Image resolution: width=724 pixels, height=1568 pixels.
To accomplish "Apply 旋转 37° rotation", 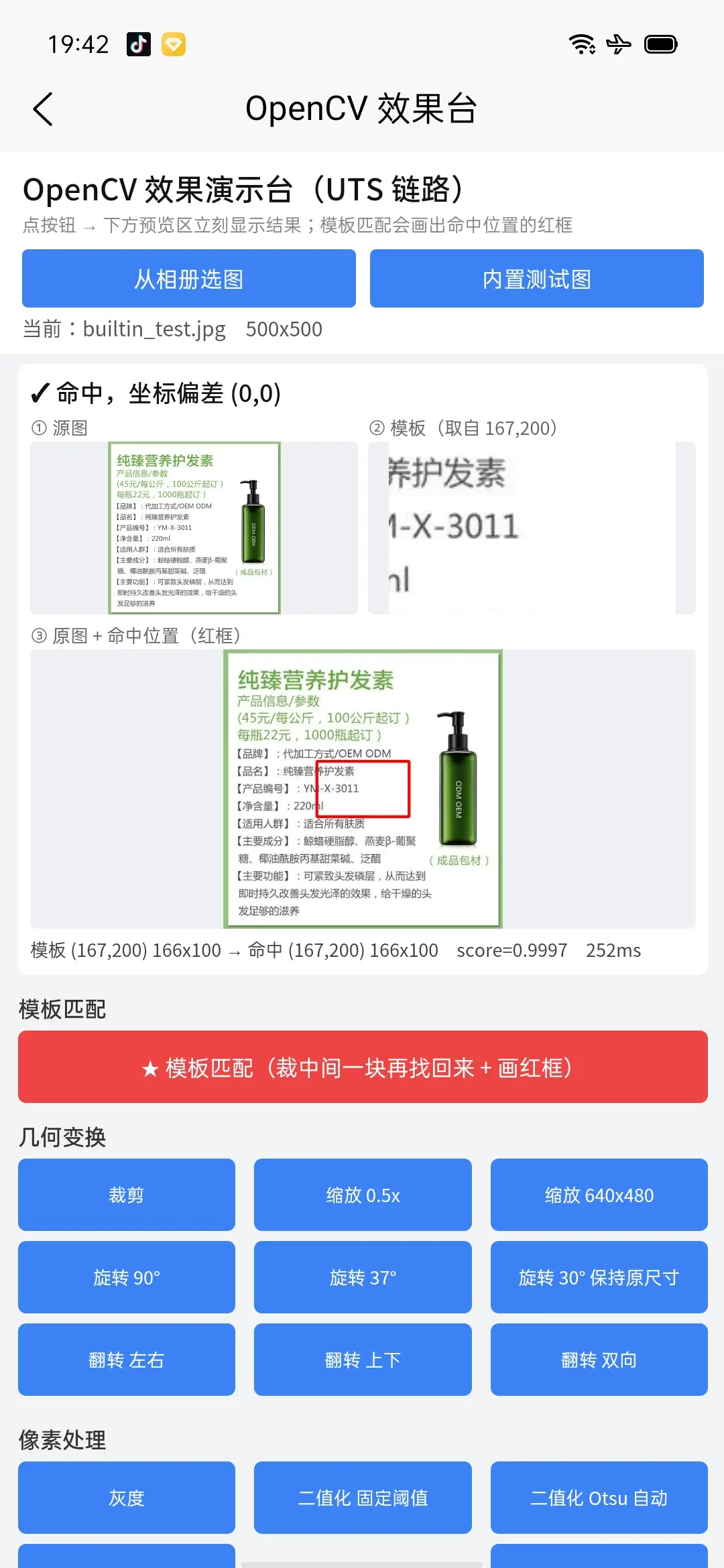I will point(363,1277).
